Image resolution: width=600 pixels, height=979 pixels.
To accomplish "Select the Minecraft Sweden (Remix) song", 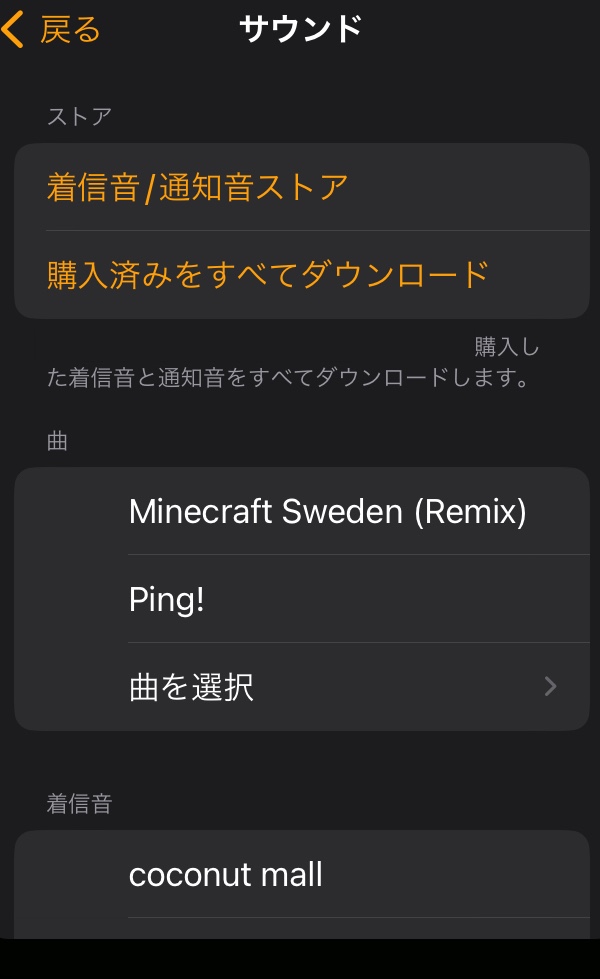I will 327,512.
